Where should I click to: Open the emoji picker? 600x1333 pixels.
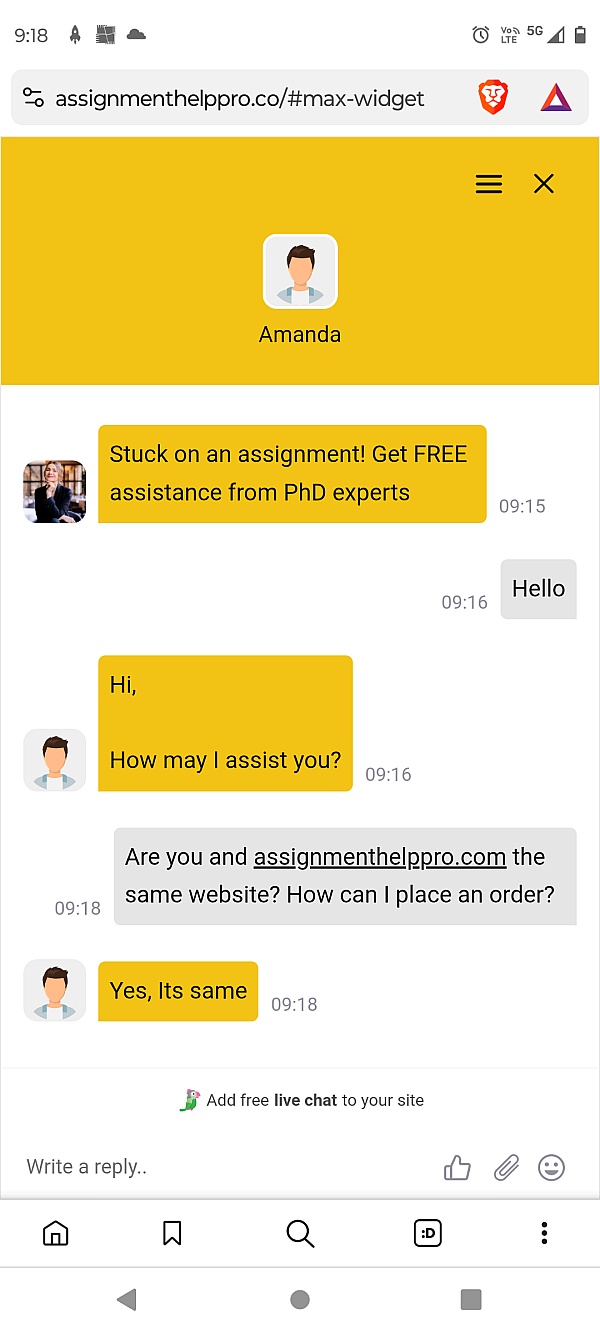551,1167
